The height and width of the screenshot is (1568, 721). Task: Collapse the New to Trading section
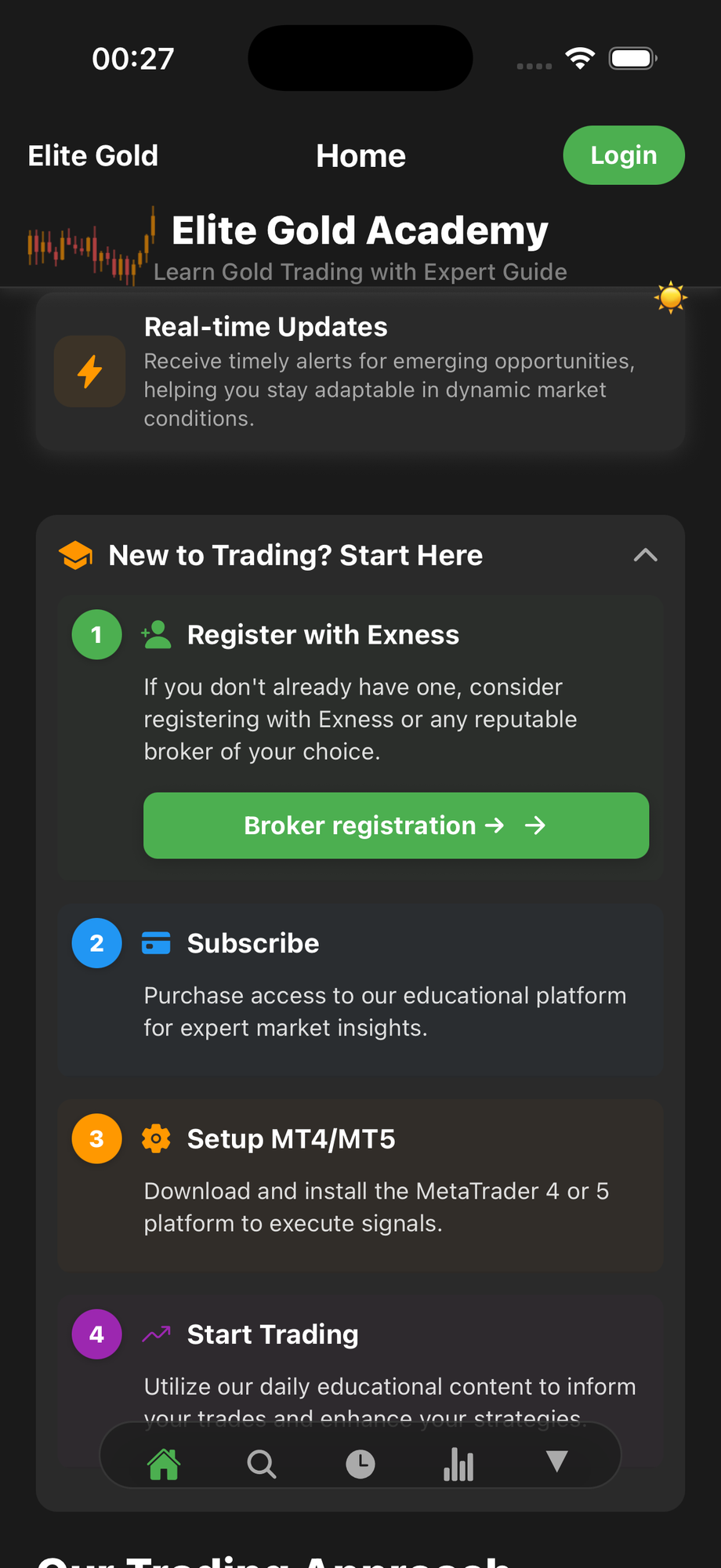(x=645, y=555)
